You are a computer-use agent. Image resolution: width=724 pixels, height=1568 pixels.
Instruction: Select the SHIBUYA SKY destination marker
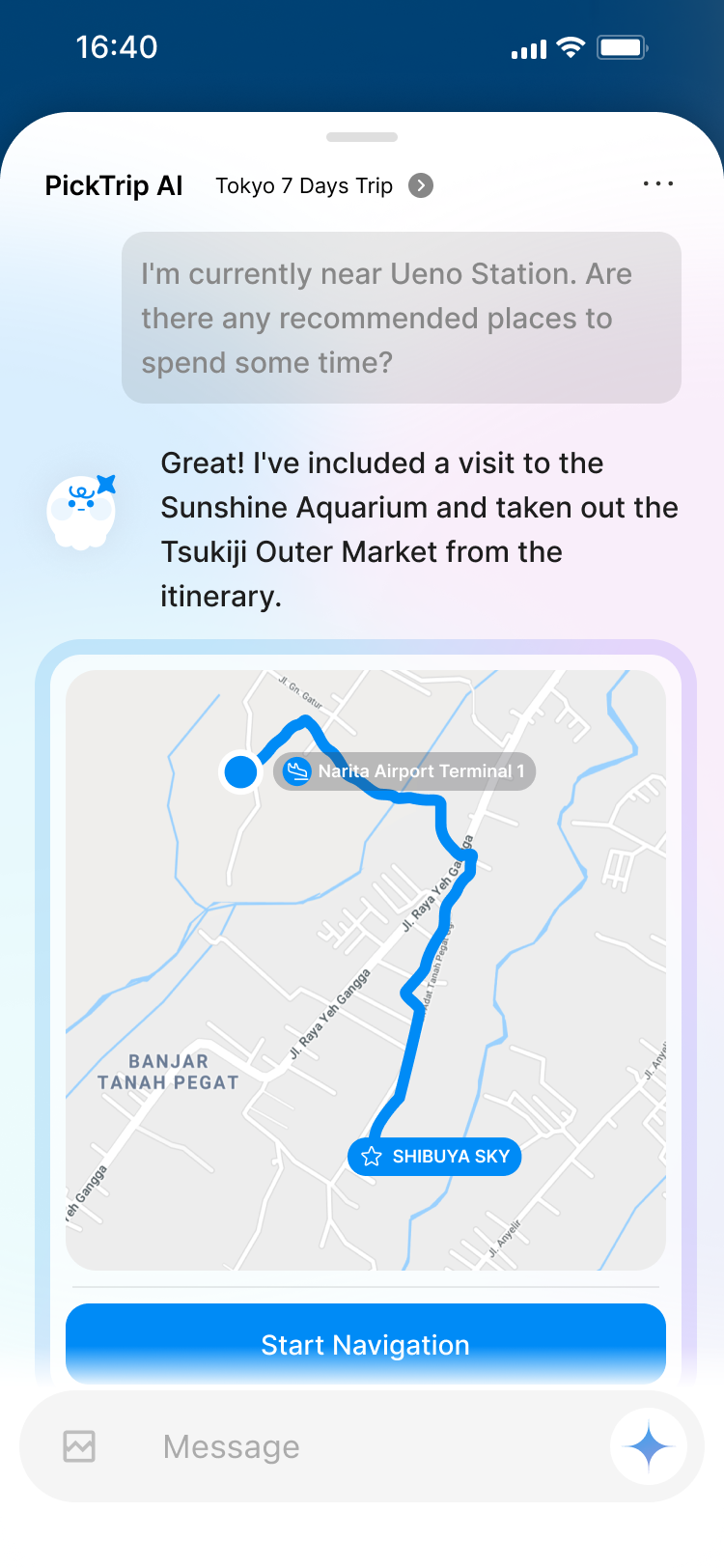pyautogui.click(x=434, y=1156)
